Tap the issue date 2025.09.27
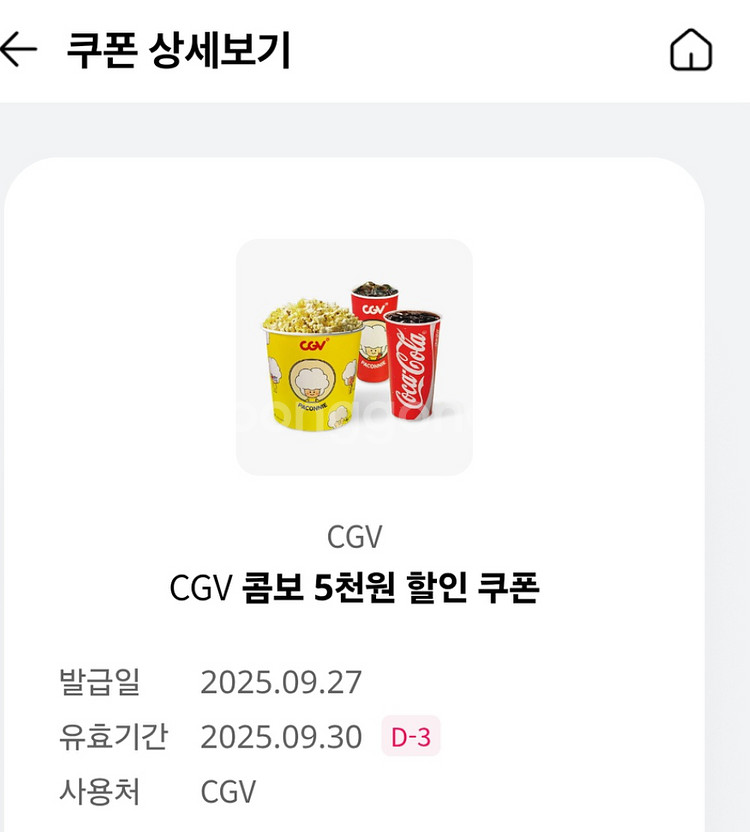This screenshot has width=750, height=832. [281, 685]
